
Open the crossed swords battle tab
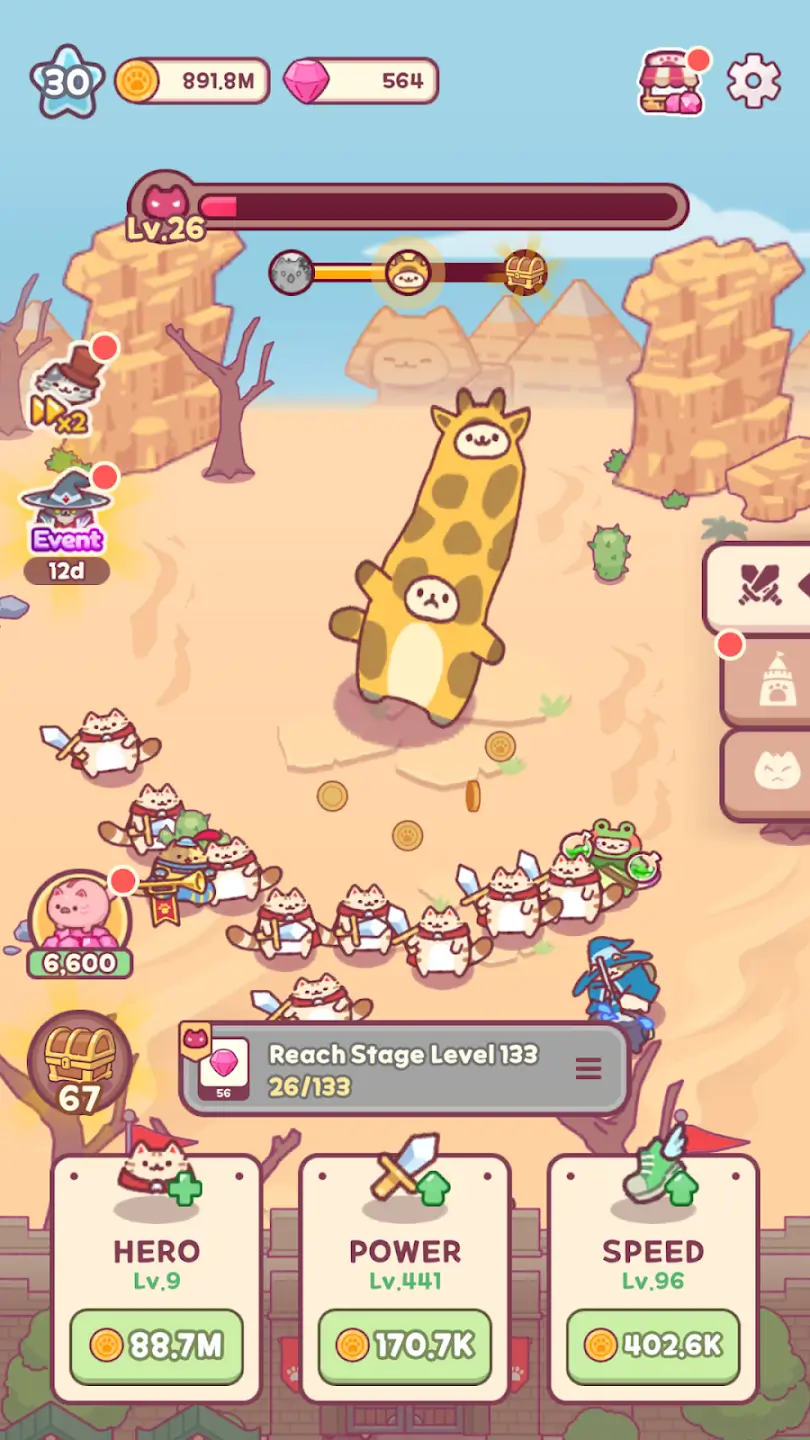pyautogui.click(x=760, y=586)
